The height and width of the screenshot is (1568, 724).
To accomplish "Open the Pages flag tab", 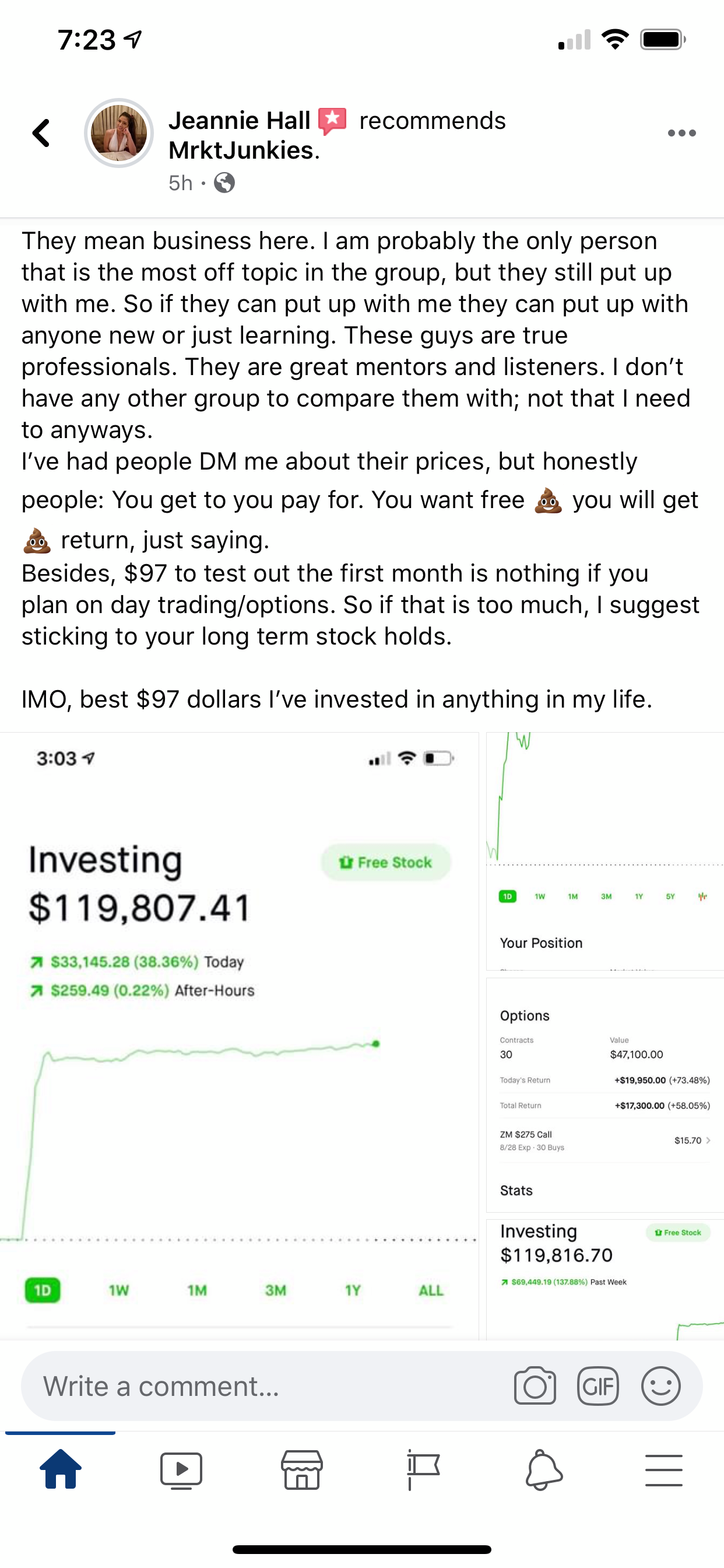I will (x=422, y=1469).
